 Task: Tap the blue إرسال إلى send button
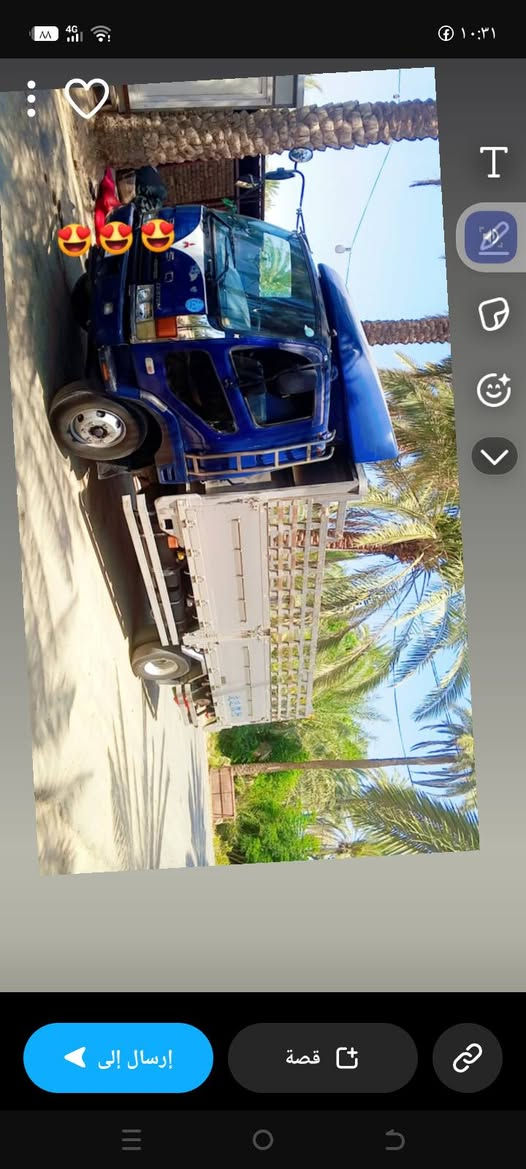[x=118, y=1057]
